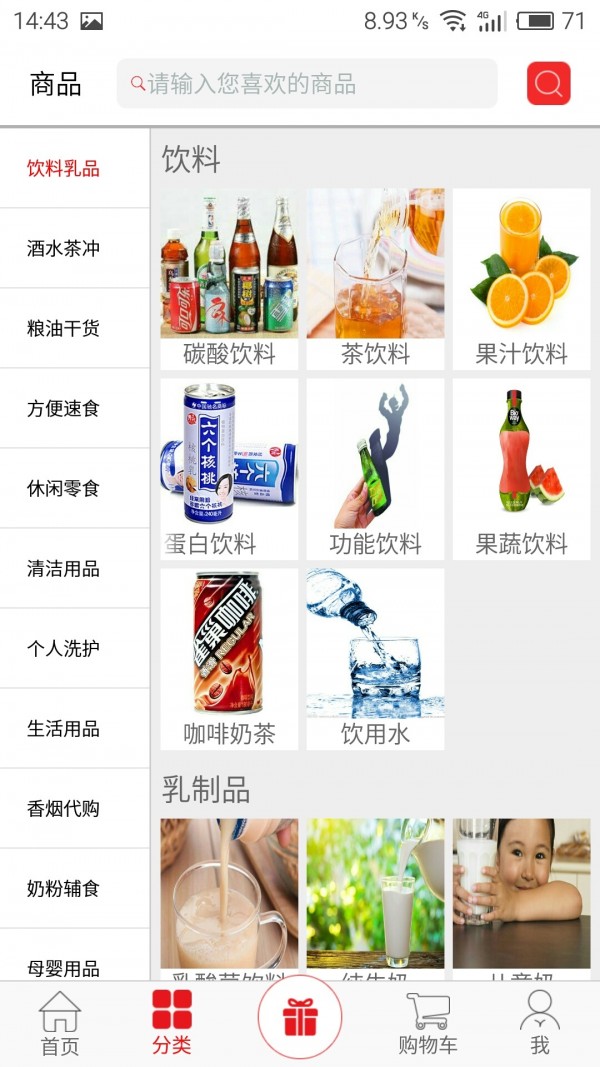Switch to the 方便速食 category
Viewport: 600px width, 1067px height.
64,409
